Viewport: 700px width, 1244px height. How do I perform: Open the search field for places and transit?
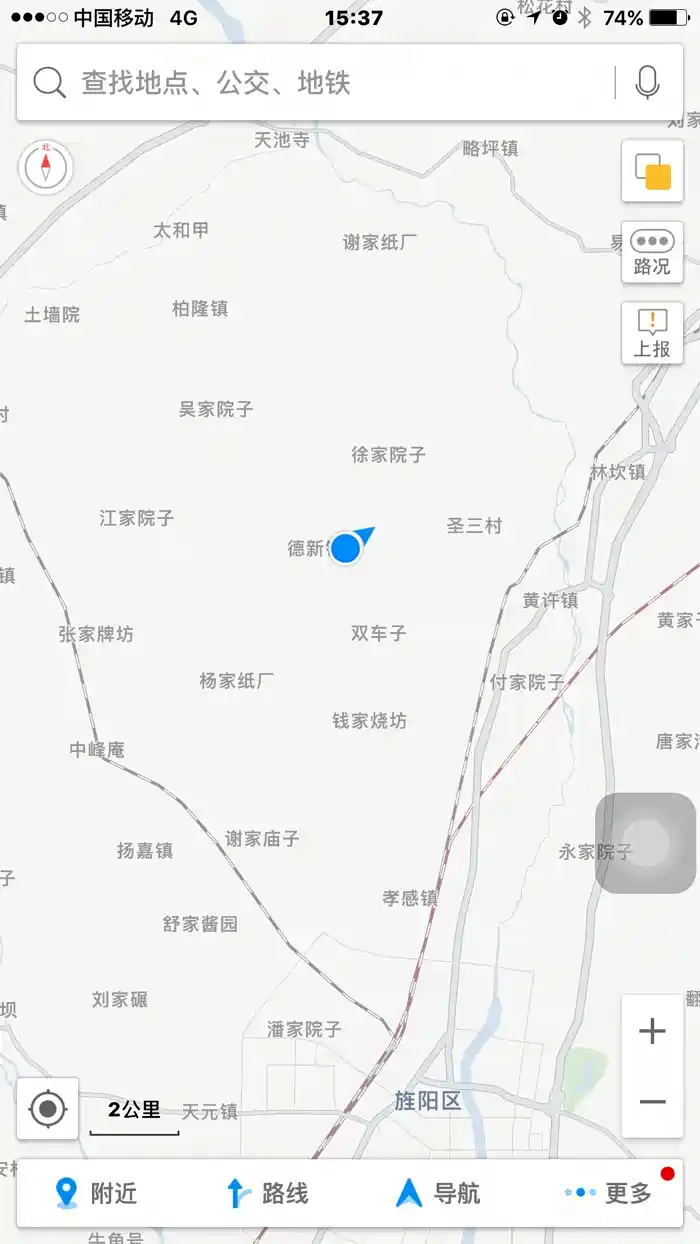320,83
